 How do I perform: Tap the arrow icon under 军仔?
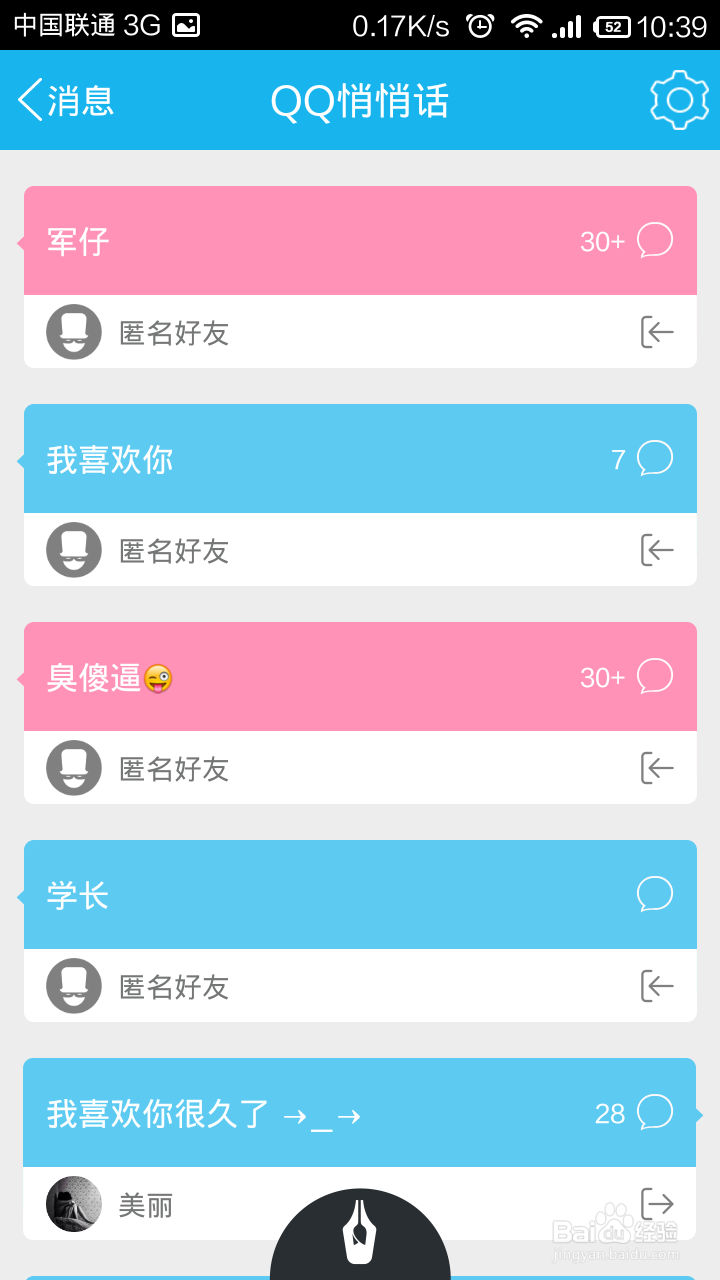click(657, 332)
